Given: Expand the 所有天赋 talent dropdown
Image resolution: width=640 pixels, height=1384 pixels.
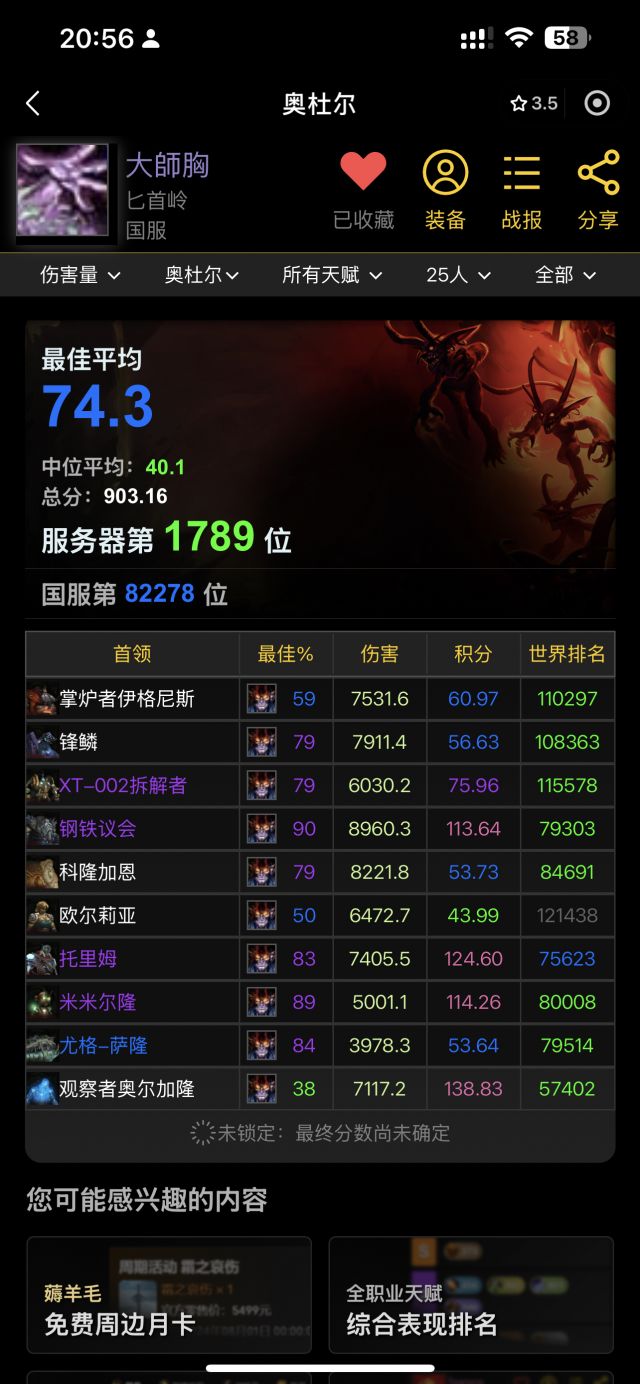Looking at the screenshot, I should 332,275.
